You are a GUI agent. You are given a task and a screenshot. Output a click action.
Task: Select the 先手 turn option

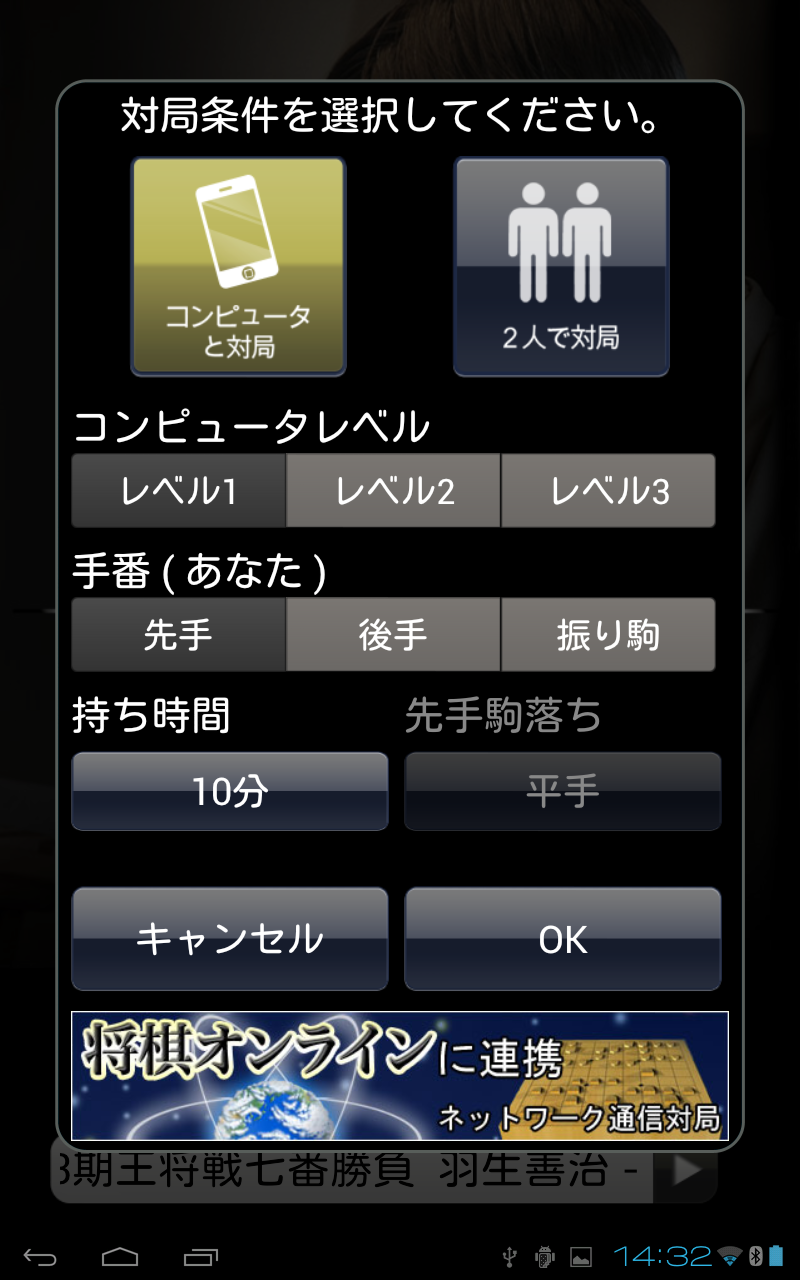[x=178, y=634]
